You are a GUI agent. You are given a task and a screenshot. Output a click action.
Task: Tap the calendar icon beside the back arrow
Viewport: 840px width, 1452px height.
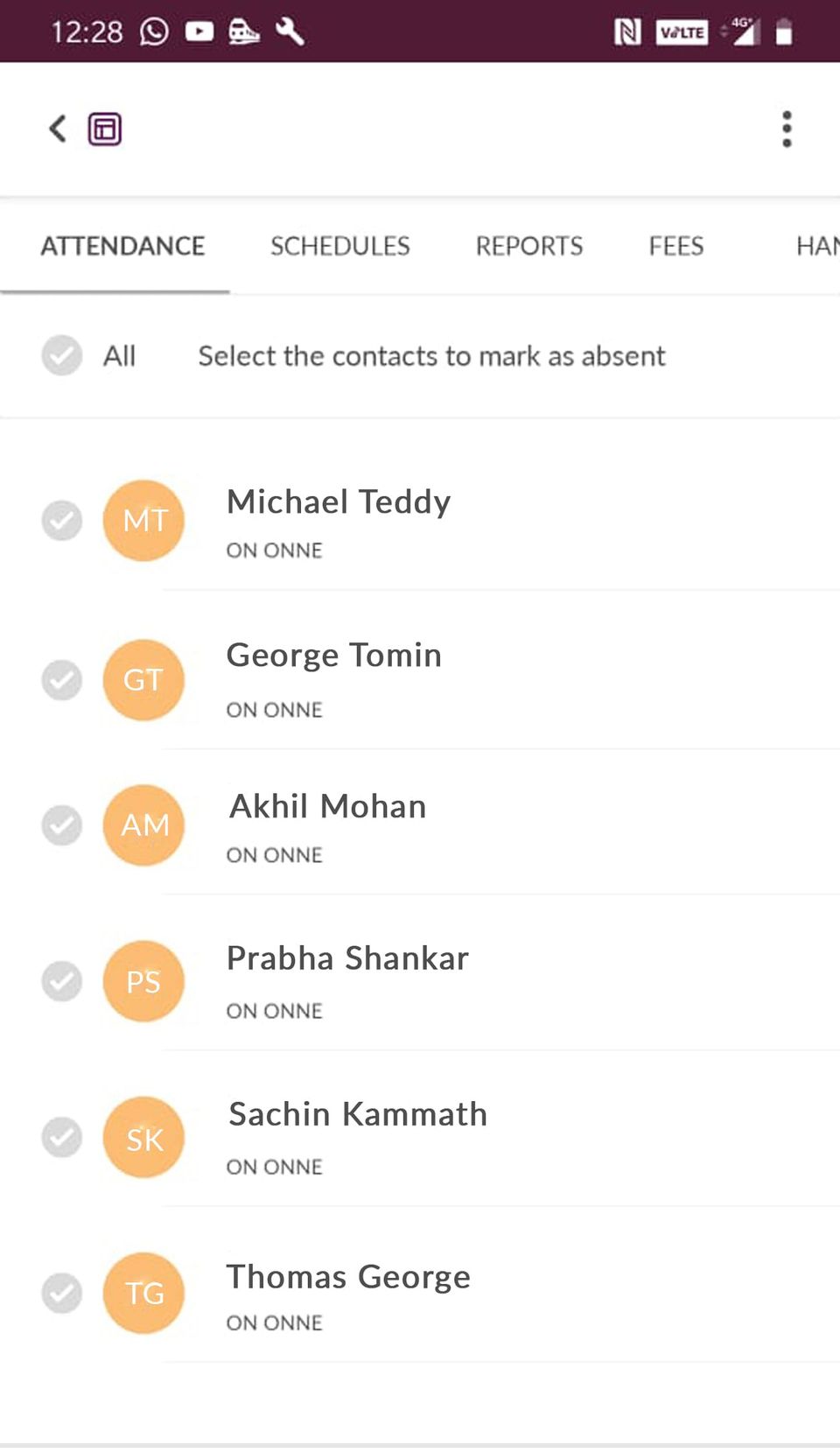[105, 130]
